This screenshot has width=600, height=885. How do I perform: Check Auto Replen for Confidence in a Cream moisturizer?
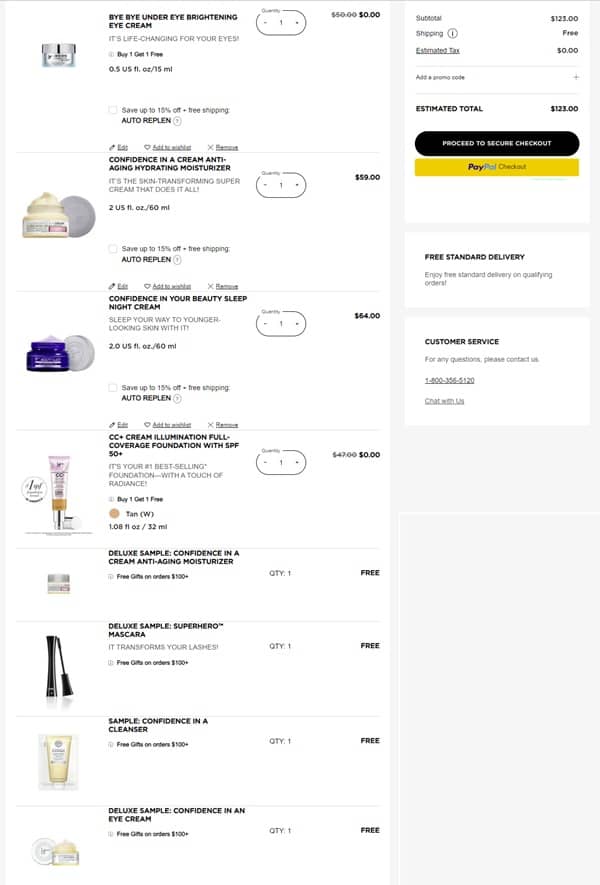(113, 248)
